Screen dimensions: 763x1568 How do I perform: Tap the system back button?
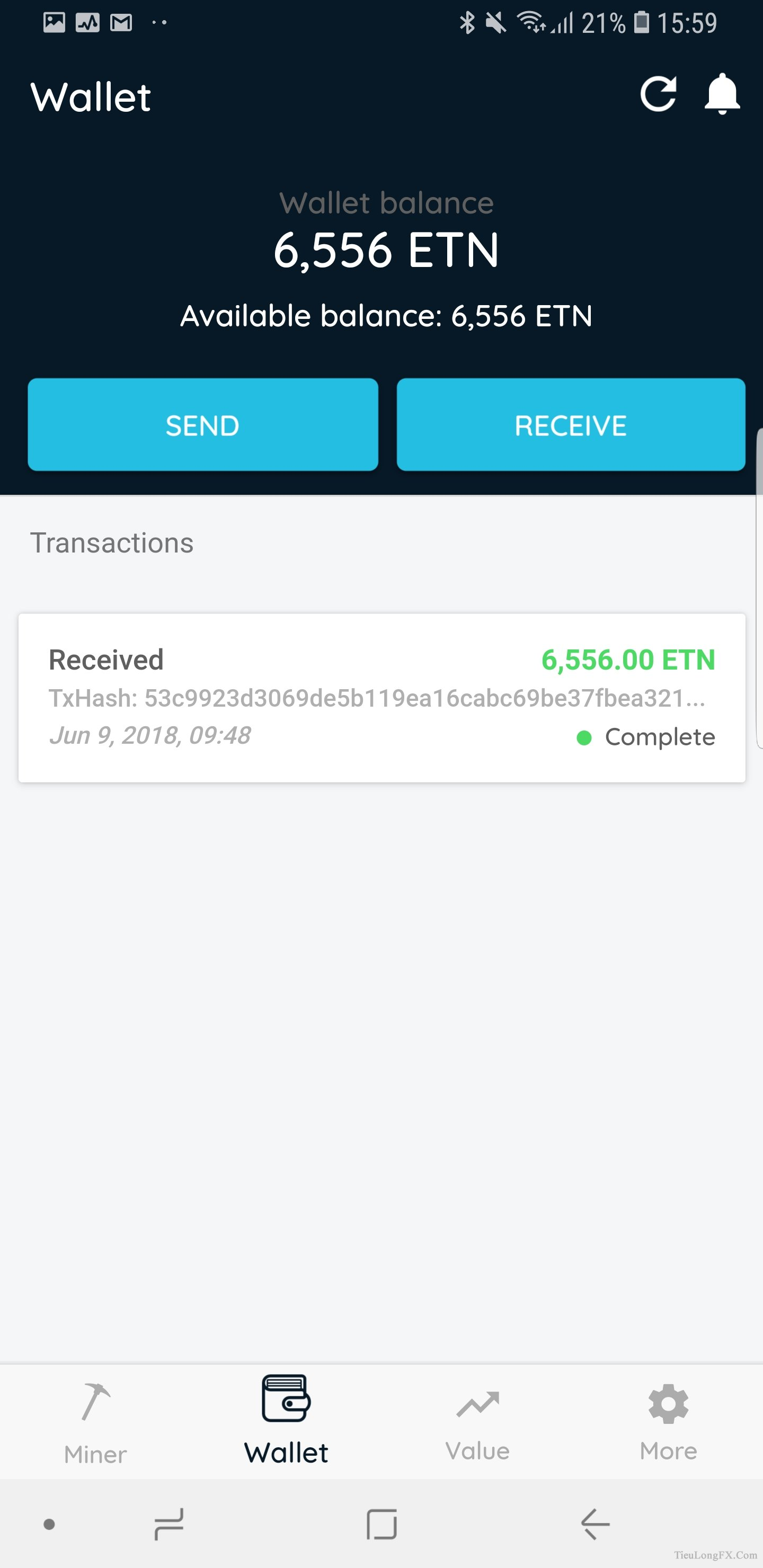[595, 1524]
